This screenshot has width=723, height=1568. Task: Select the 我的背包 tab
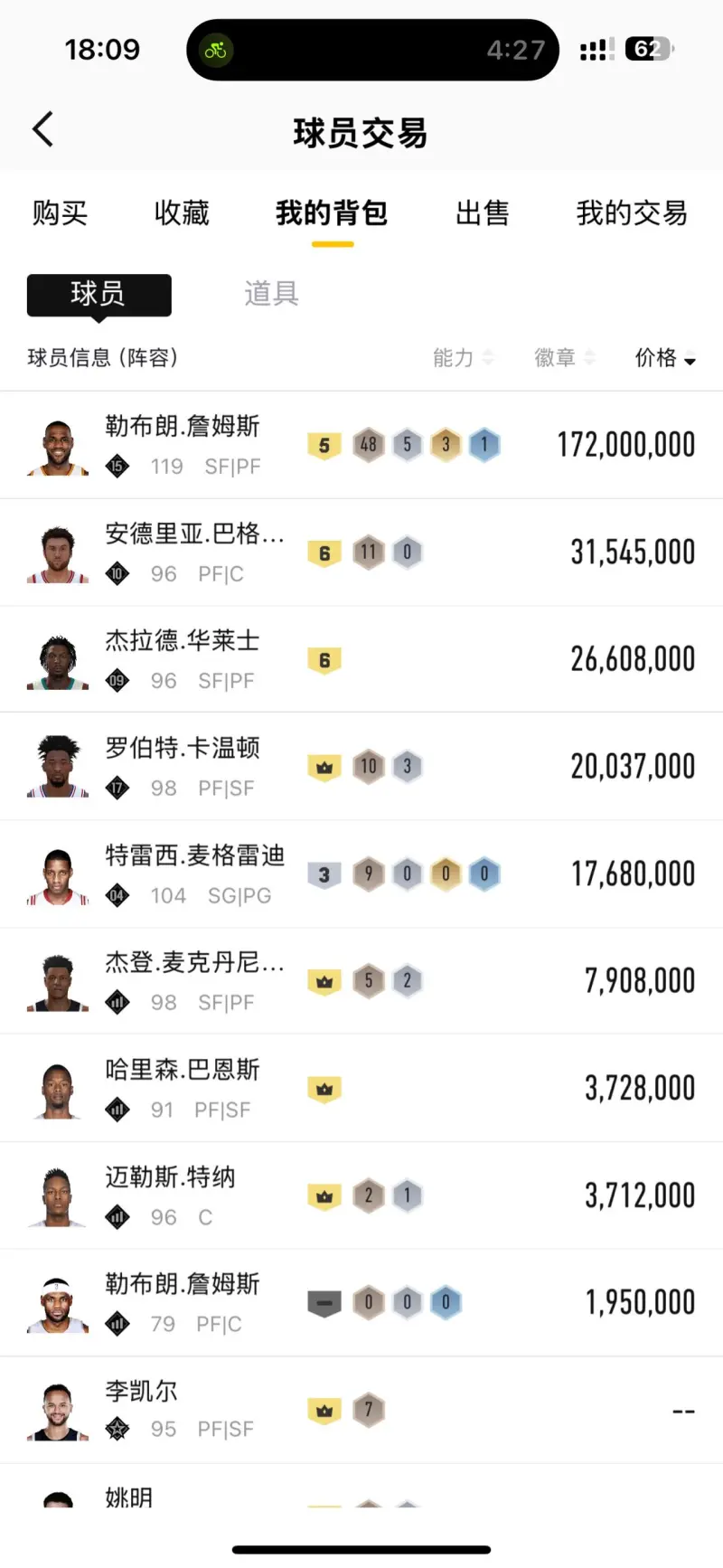(332, 213)
